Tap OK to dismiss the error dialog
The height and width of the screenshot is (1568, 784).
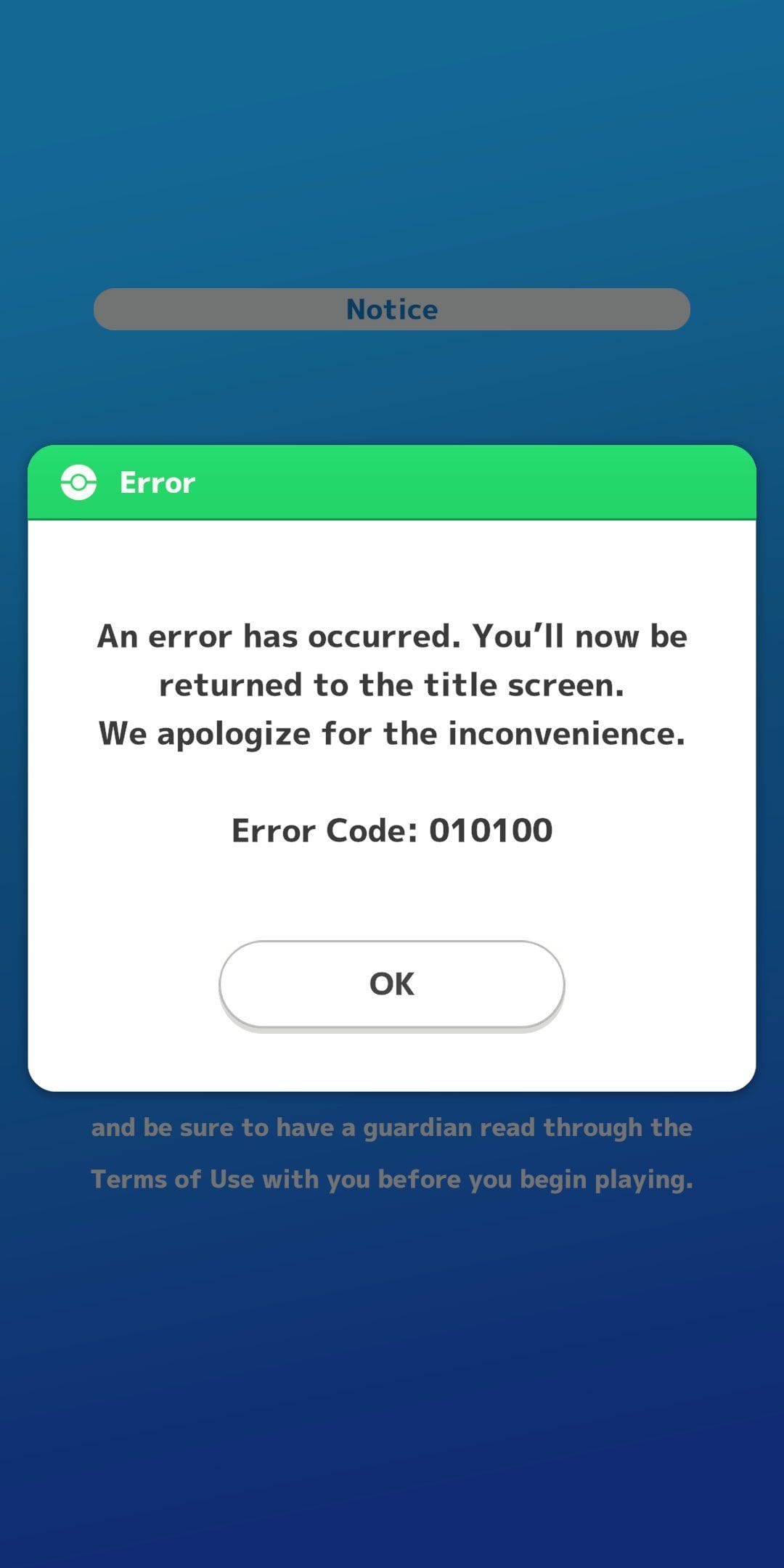tap(391, 984)
